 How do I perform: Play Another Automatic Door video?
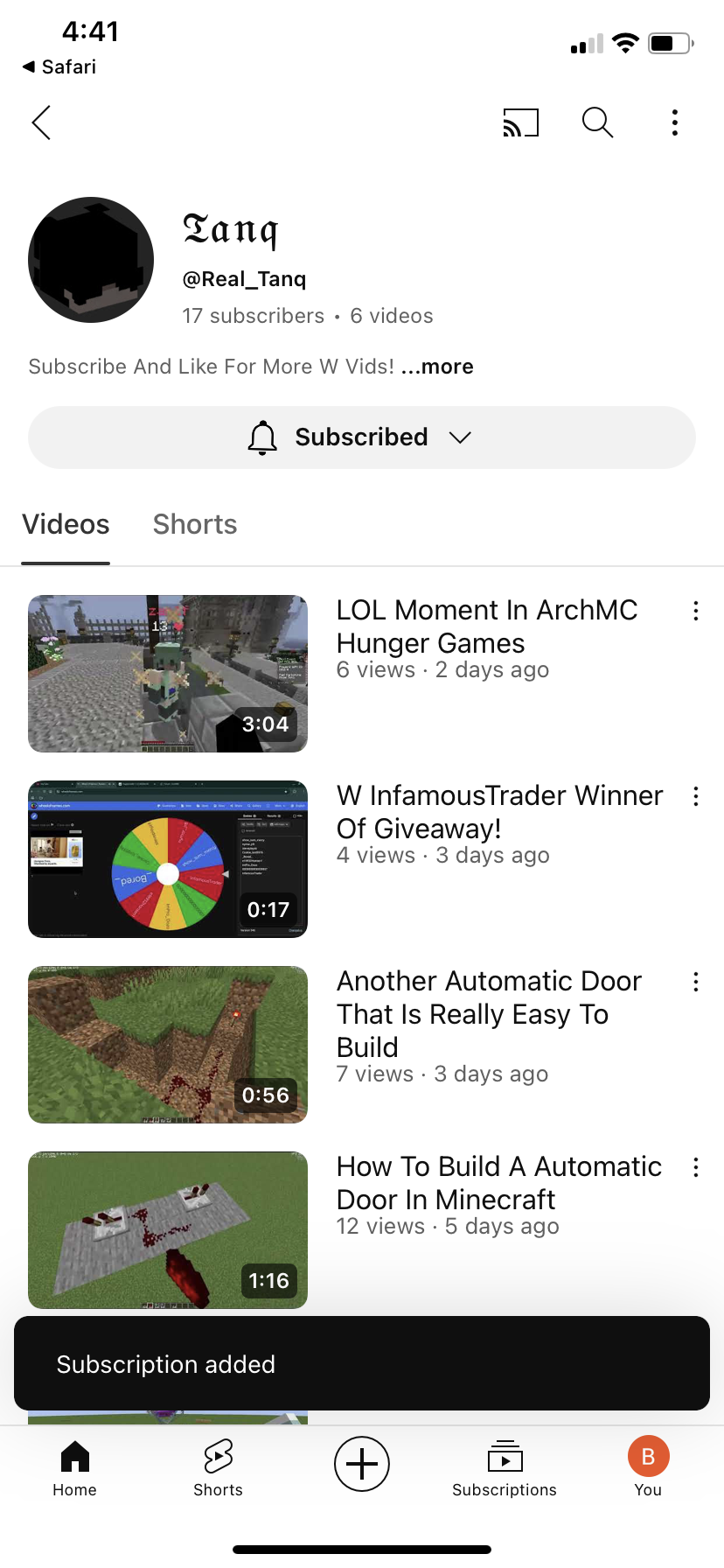tap(168, 1045)
